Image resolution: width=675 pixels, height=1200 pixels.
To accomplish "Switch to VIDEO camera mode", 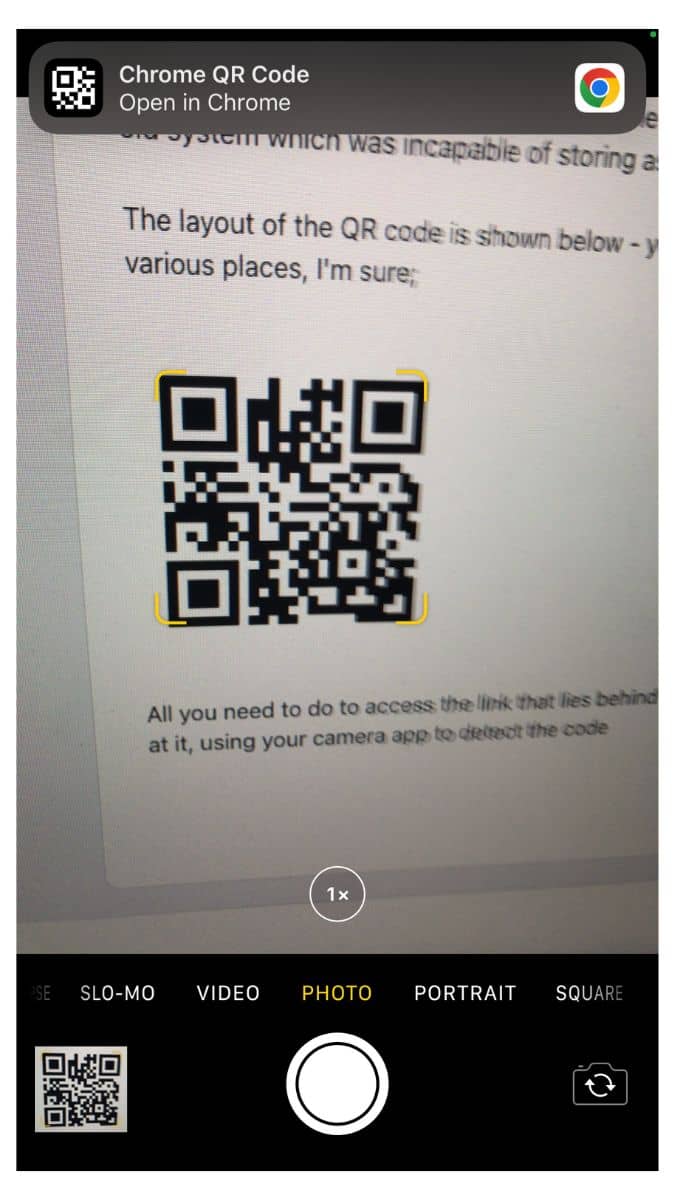I will [x=228, y=993].
